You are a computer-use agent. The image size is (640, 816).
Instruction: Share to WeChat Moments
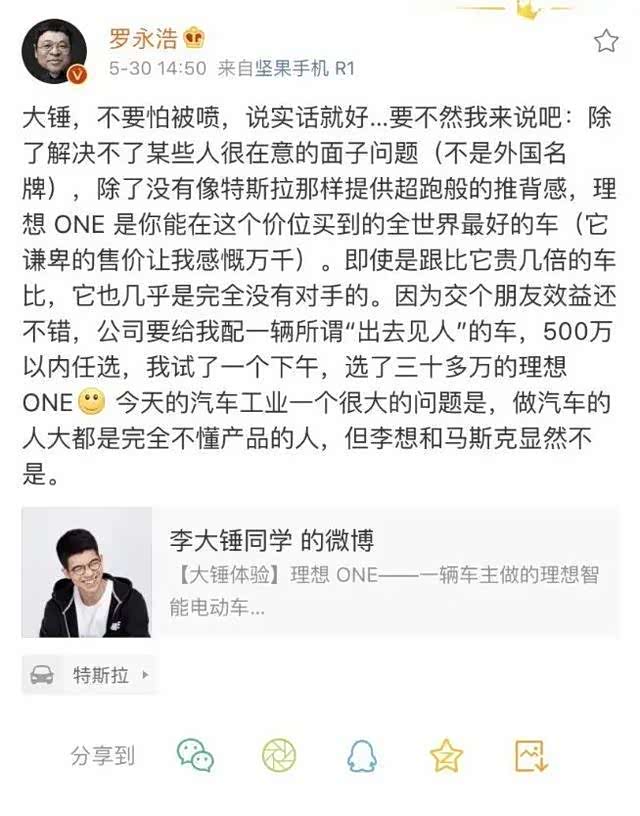(279, 755)
